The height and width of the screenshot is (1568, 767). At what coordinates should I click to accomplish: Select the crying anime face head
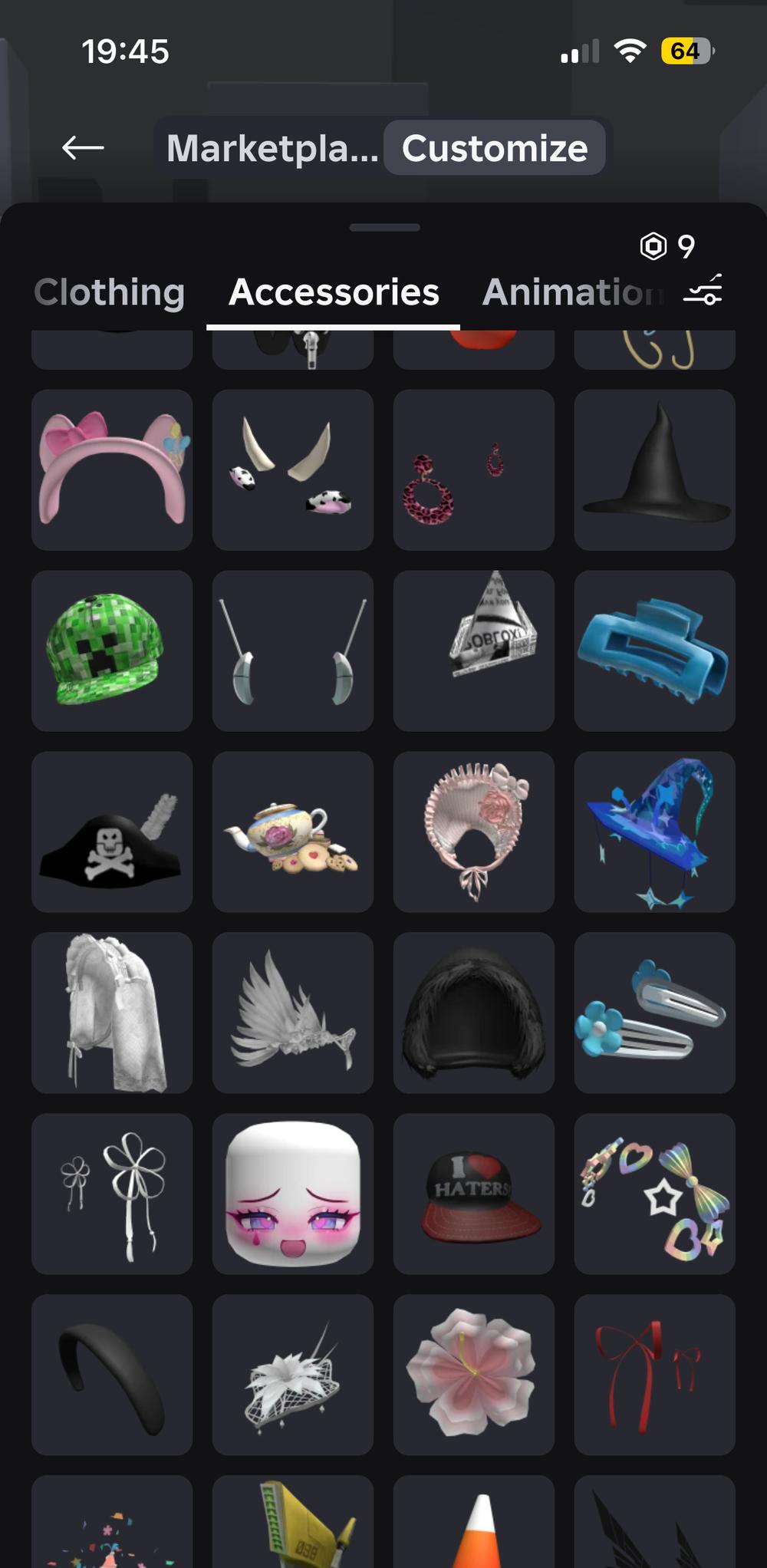[293, 1194]
